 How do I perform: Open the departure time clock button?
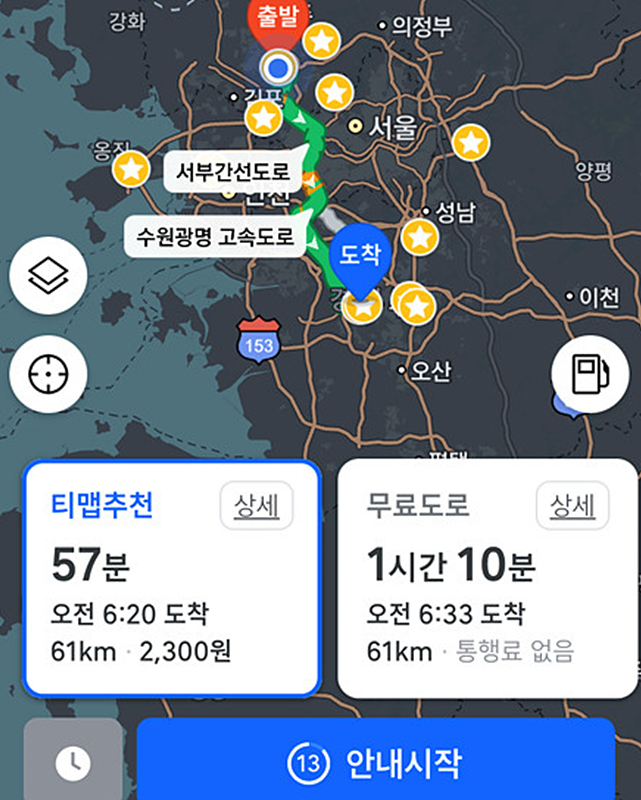pyautogui.click(x=72, y=764)
